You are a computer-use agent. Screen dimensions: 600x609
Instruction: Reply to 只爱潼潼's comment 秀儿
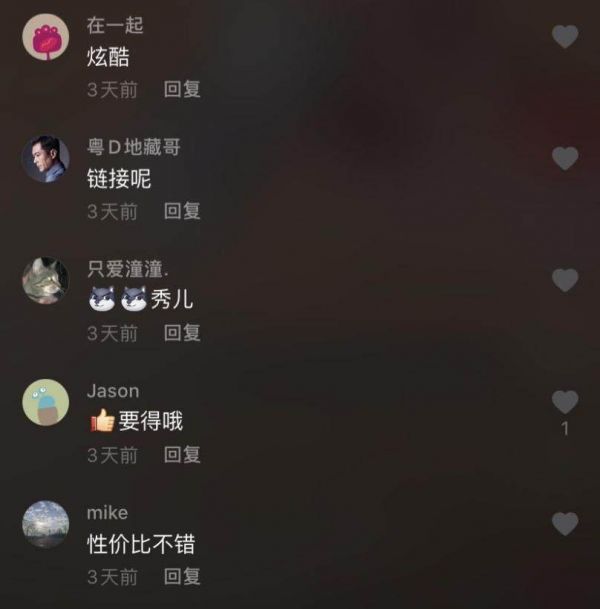pos(182,333)
